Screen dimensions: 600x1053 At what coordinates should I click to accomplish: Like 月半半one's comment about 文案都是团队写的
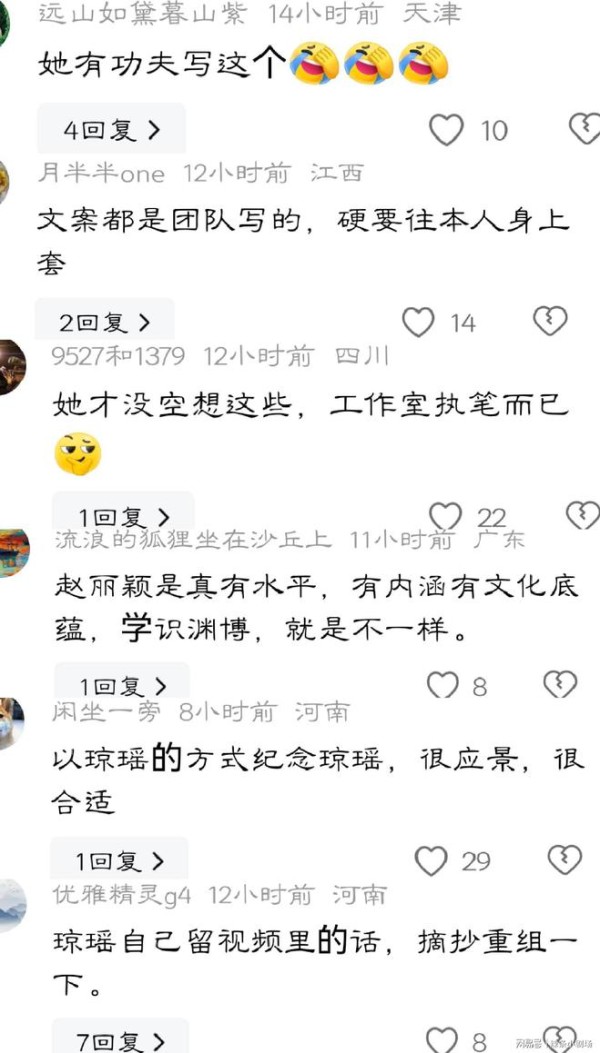pyautogui.click(x=418, y=322)
